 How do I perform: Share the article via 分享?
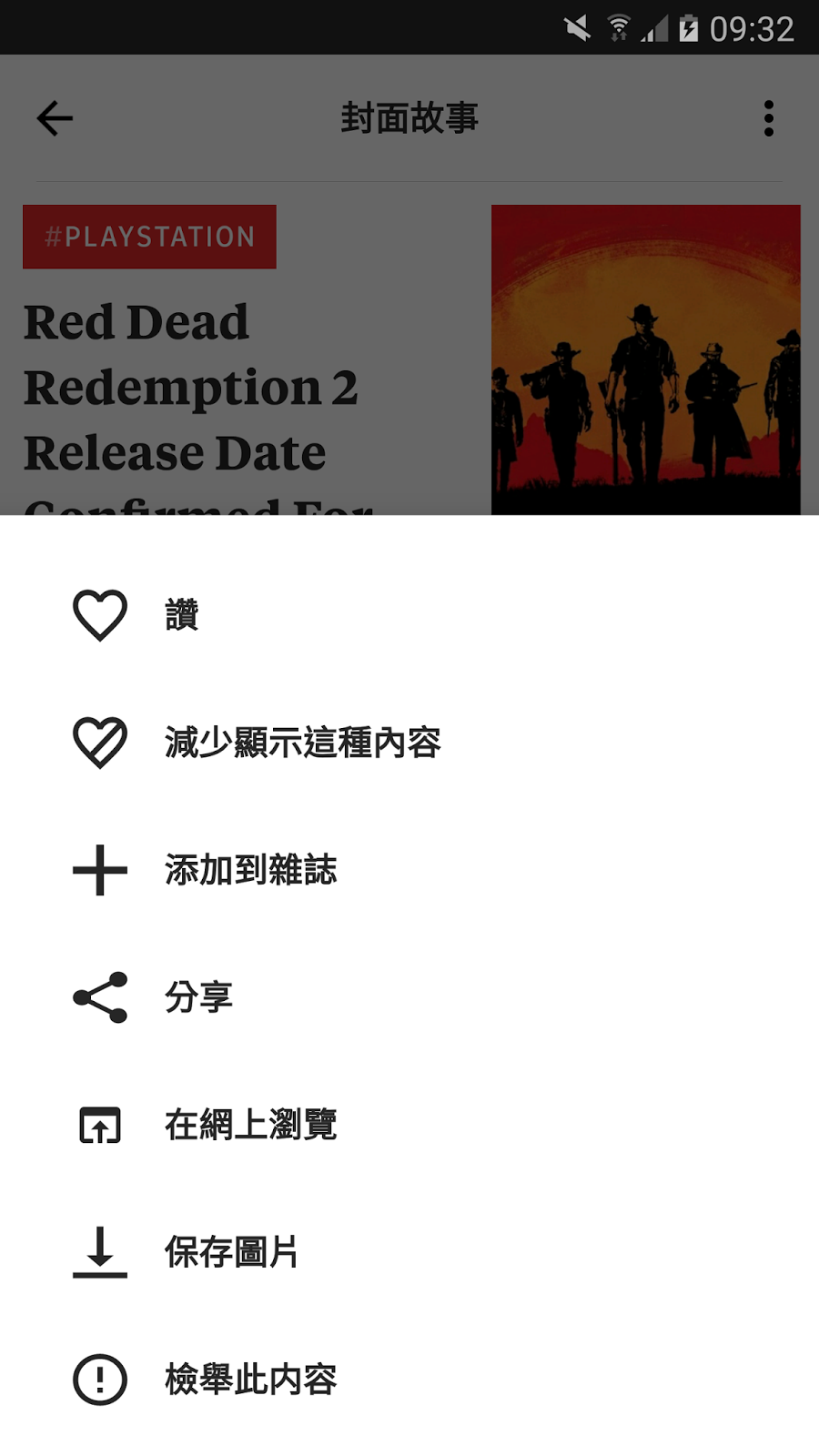point(409,997)
